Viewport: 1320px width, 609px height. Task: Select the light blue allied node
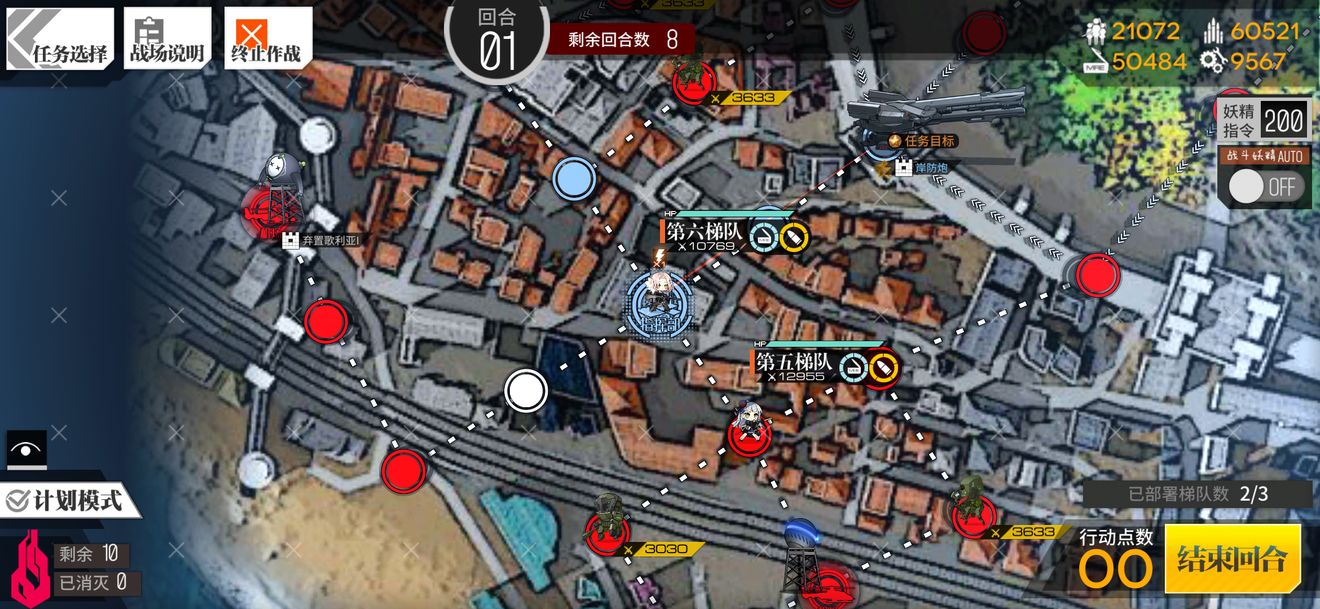(x=574, y=180)
